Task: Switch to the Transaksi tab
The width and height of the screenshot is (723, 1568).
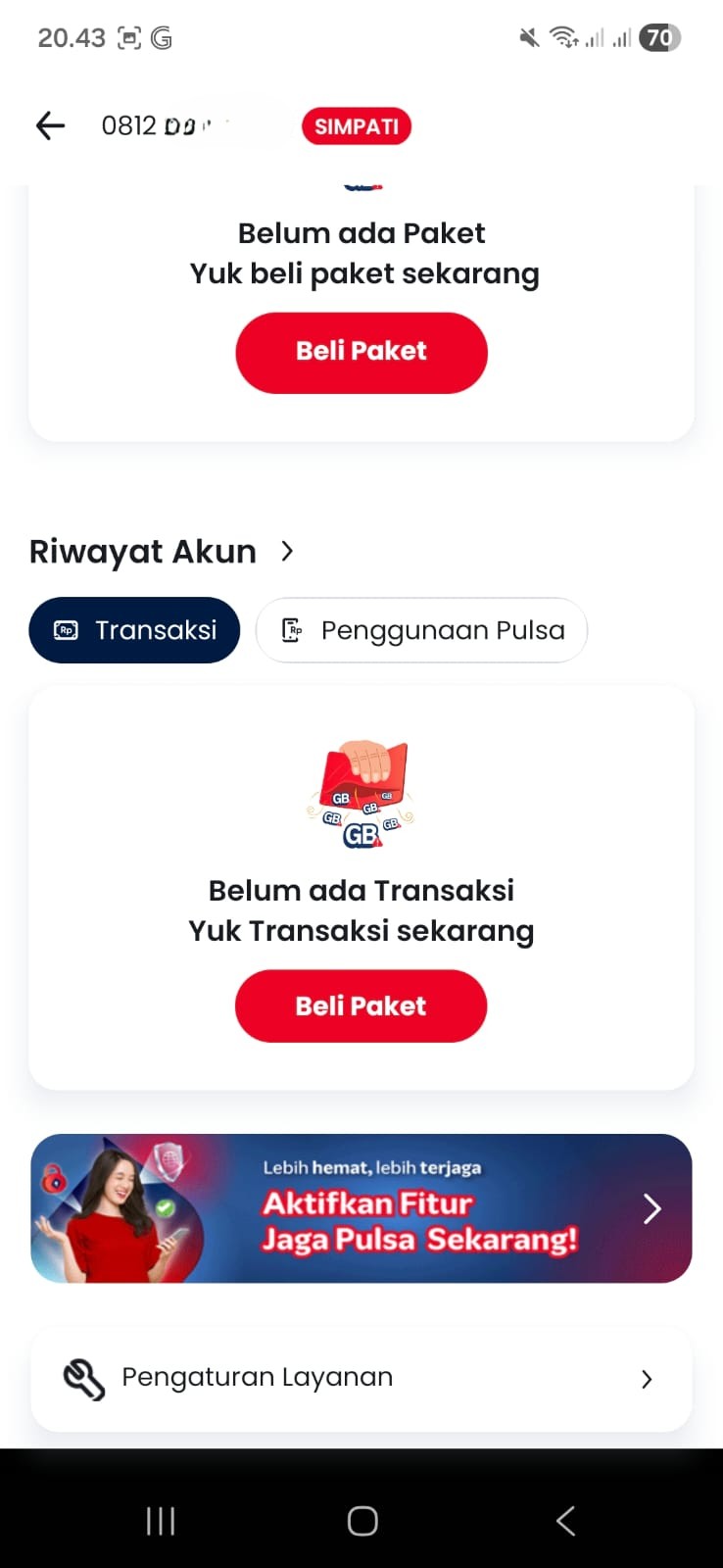Action: click(x=134, y=630)
